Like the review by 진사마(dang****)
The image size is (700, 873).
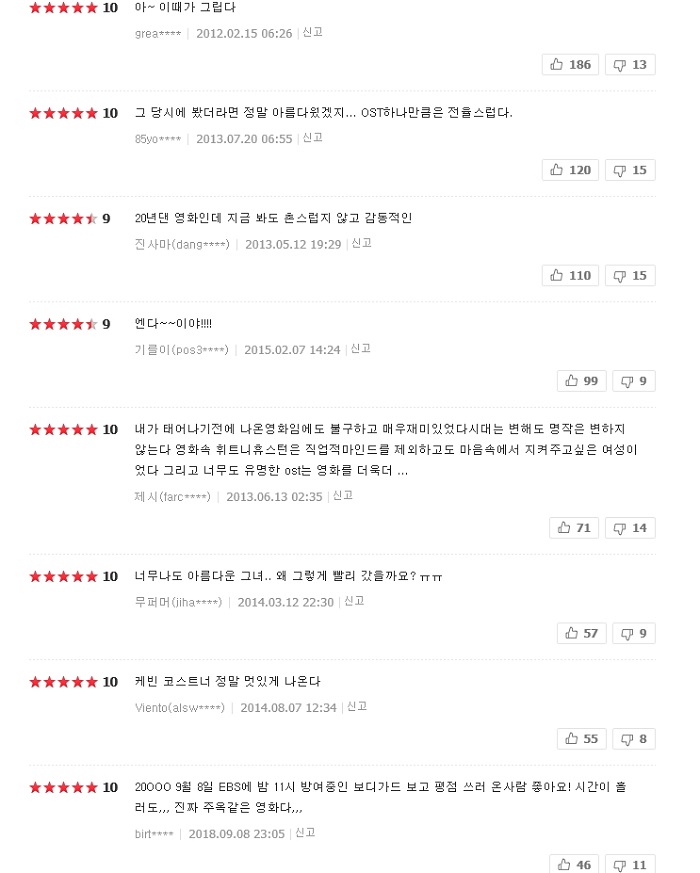tap(570, 275)
